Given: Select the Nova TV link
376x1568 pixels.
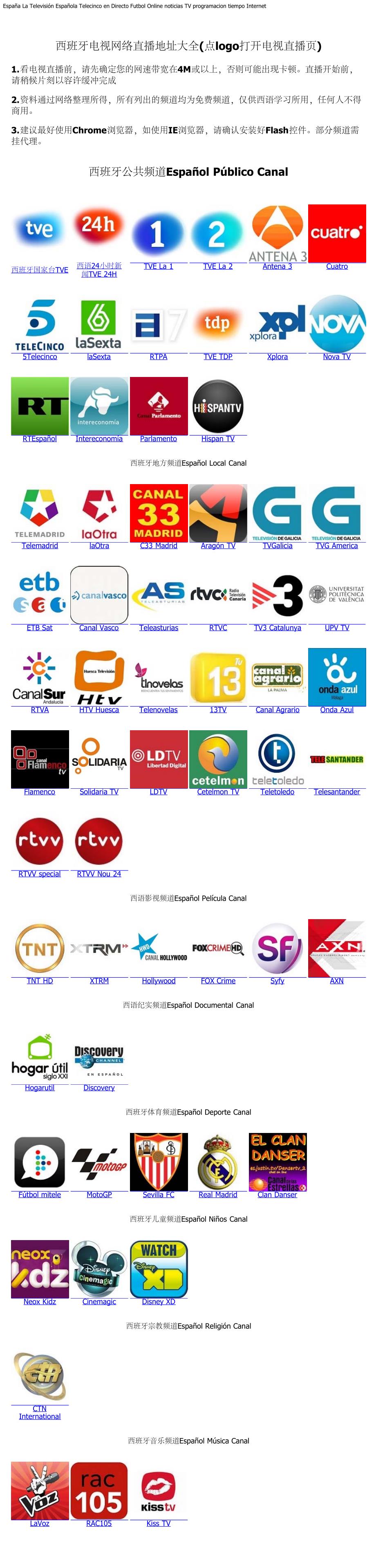Looking at the screenshot, I should [x=336, y=357].
